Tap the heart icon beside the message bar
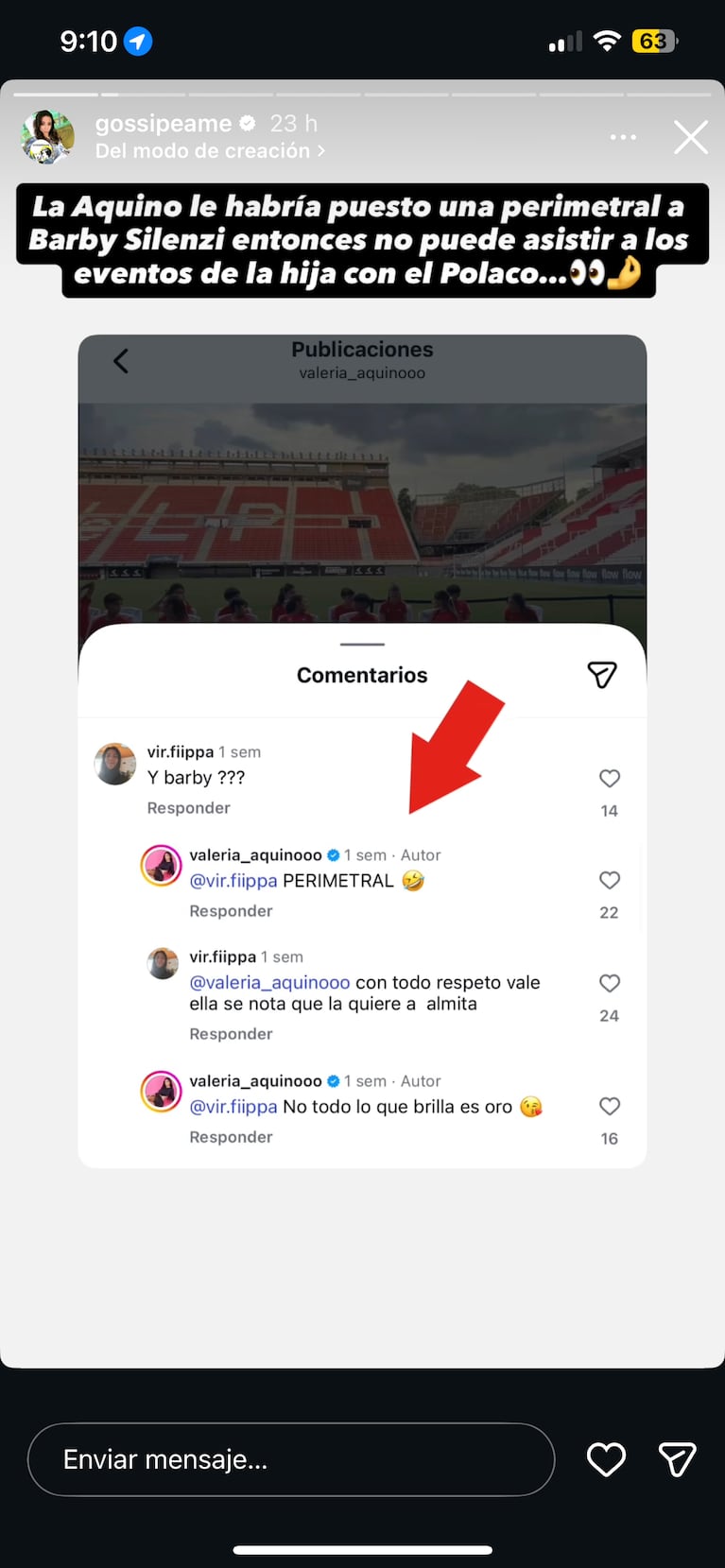Viewport: 725px width, 1568px height. pyautogui.click(x=606, y=1459)
